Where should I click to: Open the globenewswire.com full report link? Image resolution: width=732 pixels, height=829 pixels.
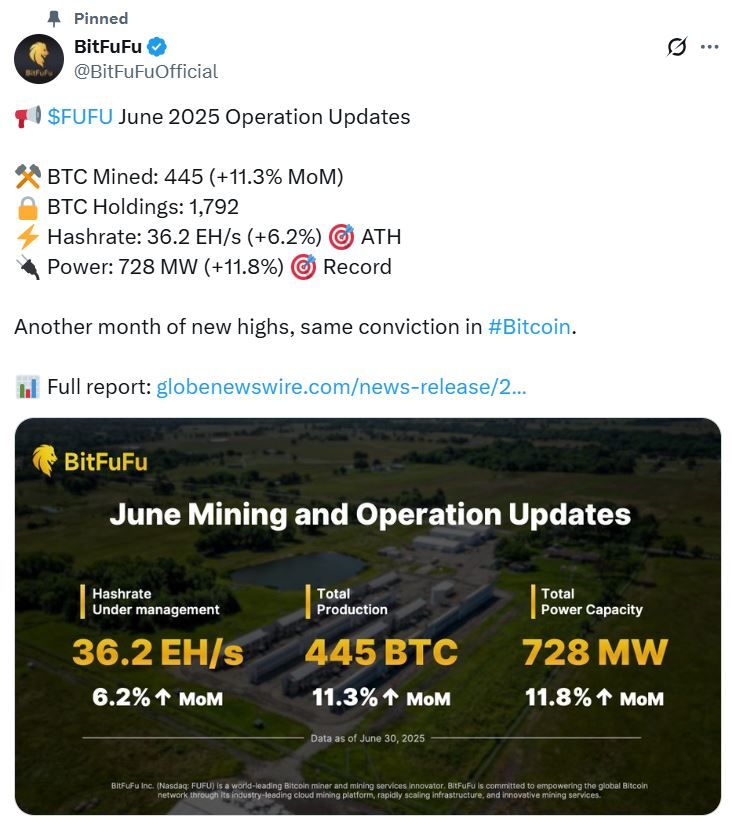click(341, 387)
